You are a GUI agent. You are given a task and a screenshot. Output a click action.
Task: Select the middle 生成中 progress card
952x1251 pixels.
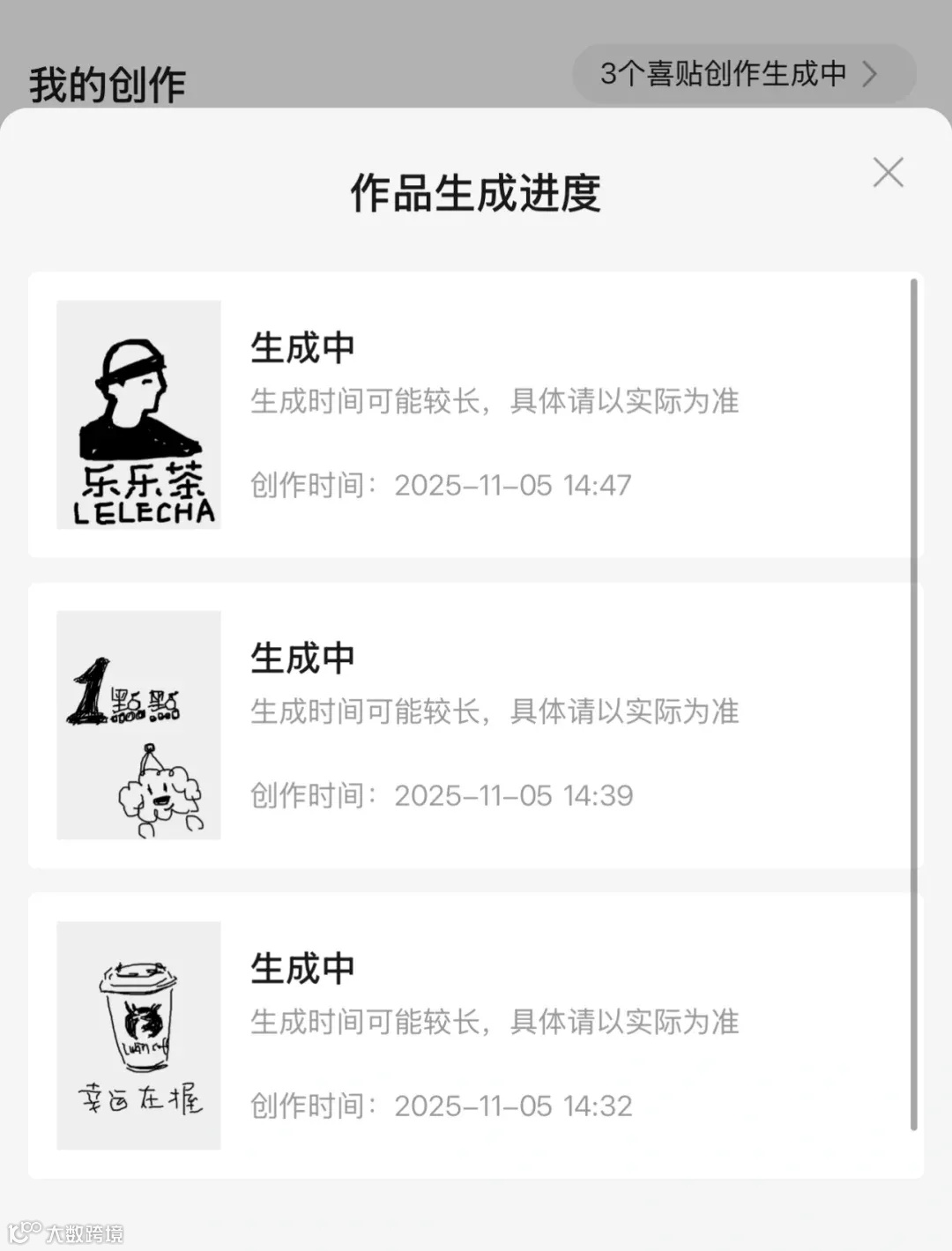tap(476, 725)
